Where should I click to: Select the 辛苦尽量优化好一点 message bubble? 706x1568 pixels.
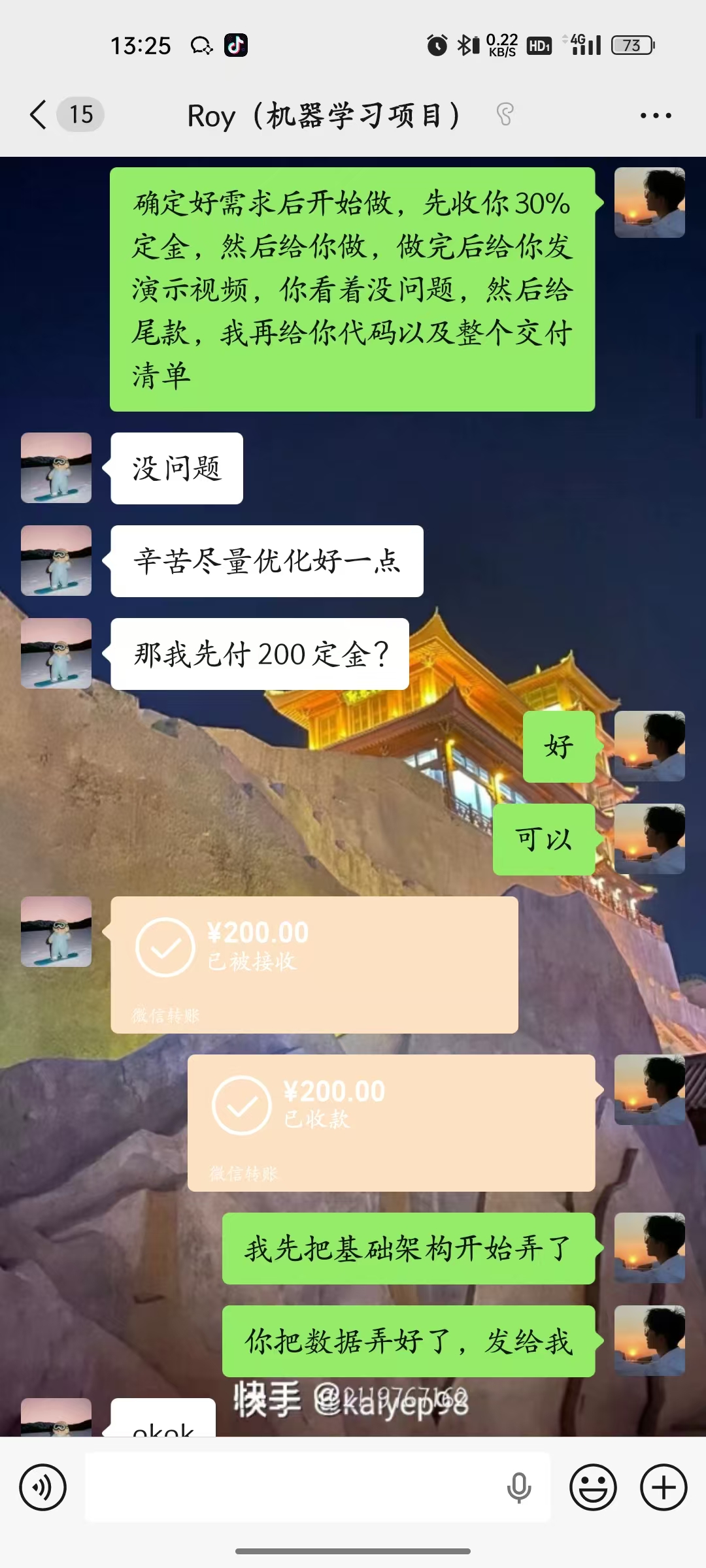point(268,561)
